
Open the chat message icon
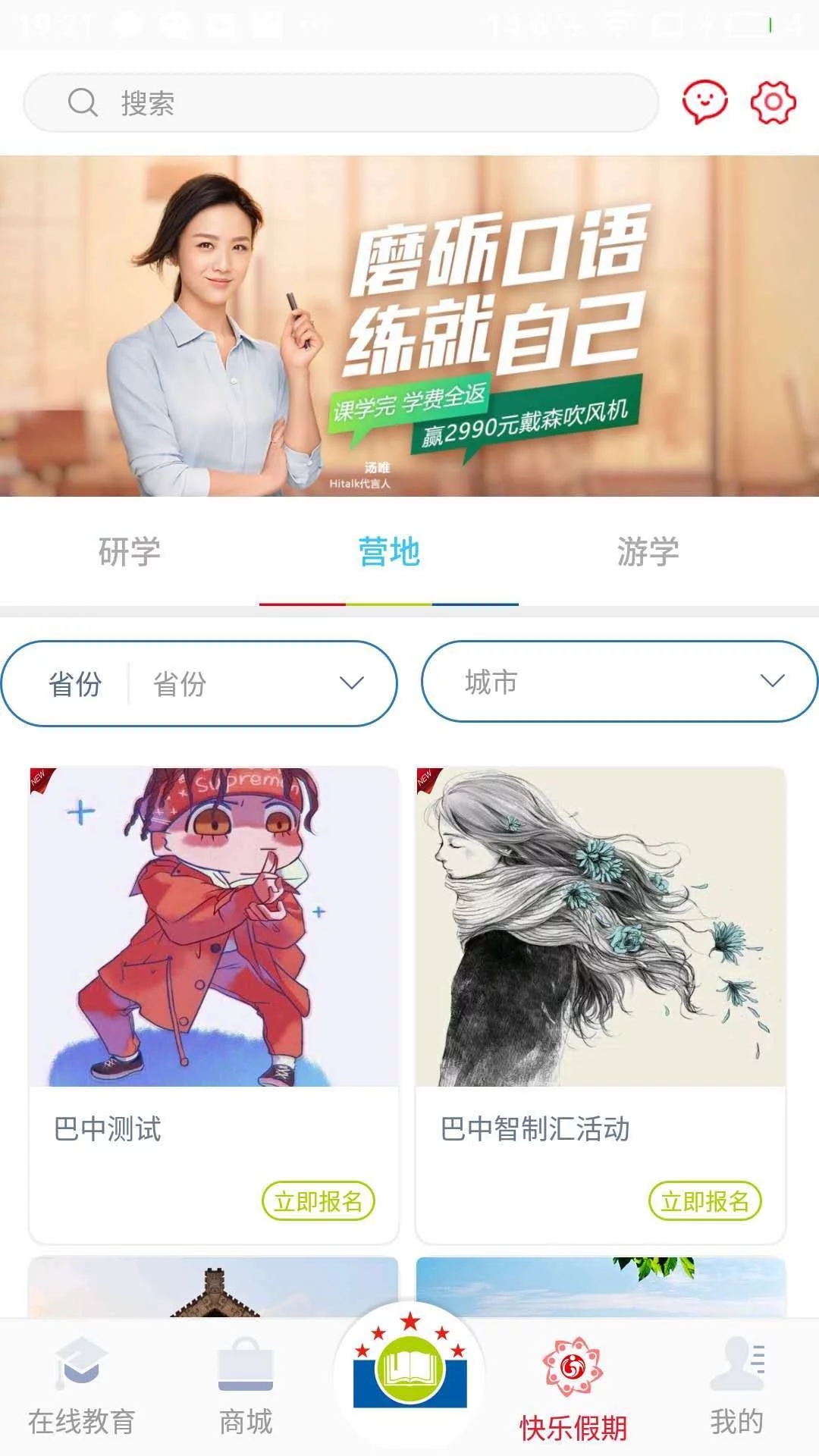704,101
